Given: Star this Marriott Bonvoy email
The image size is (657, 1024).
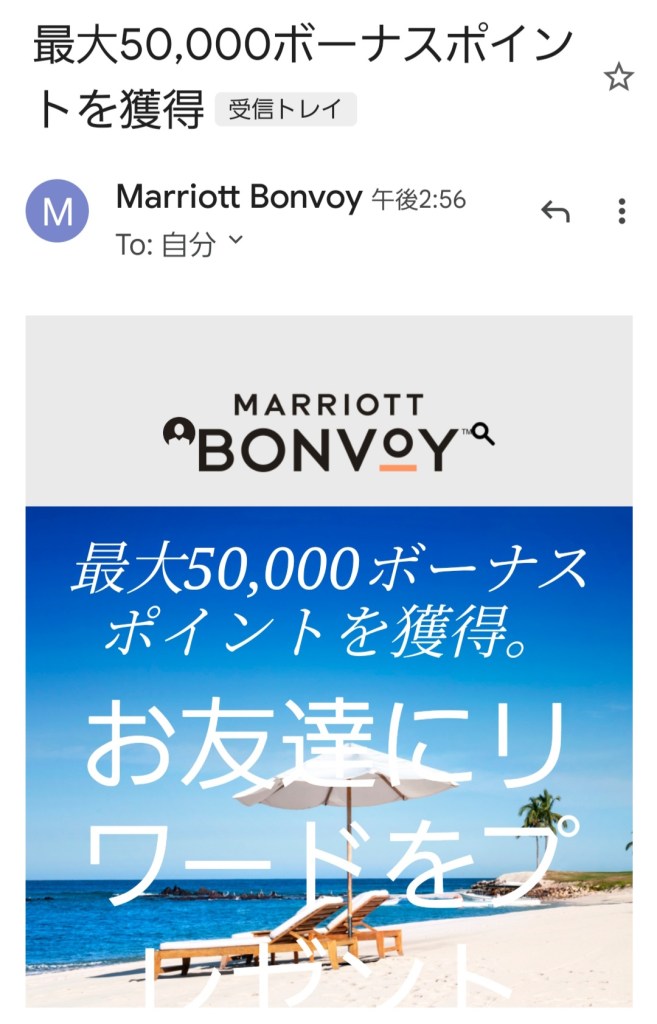Looking at the screenshot, I should coord(619,78).
